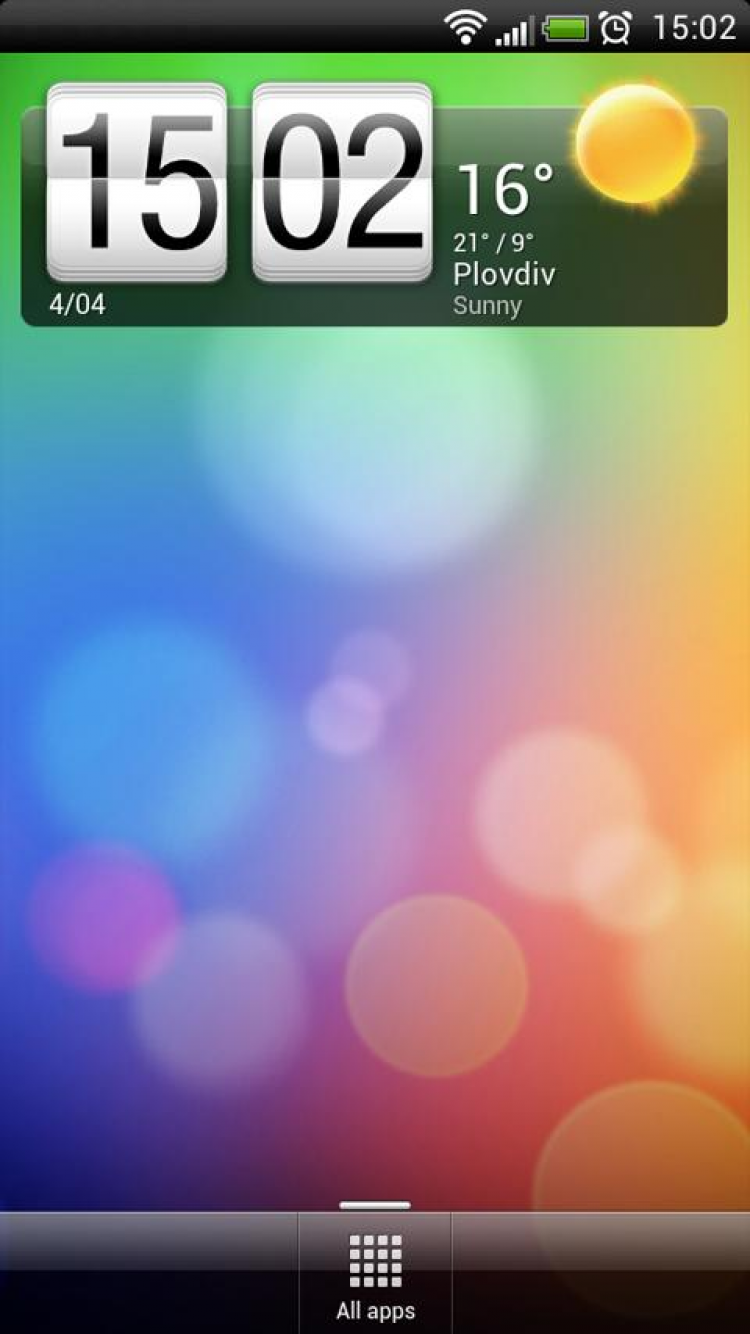750x1334 pixels.
Task: Tap the flip clock showing 15:02
Action: coord(239,183)
